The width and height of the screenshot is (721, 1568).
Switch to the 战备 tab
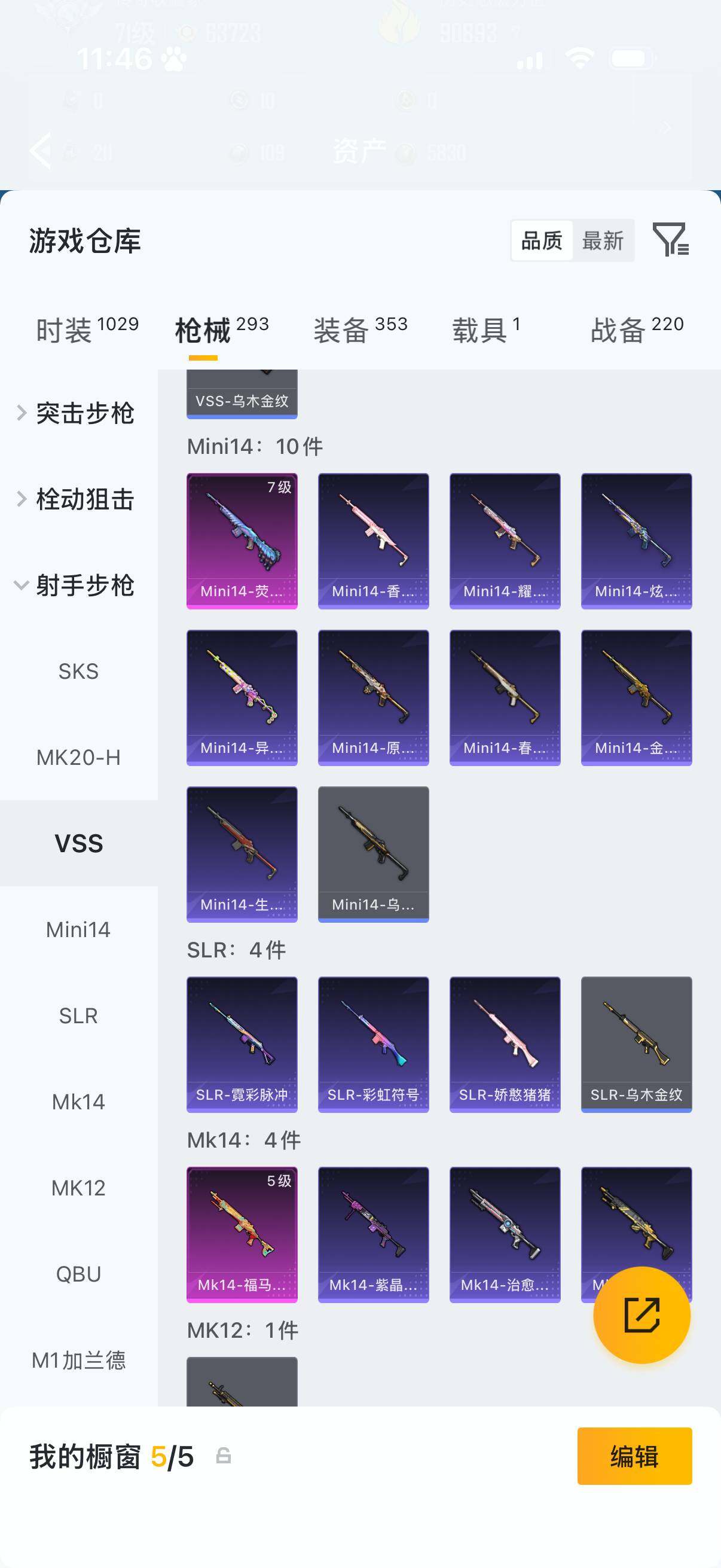[x=637, y=331]
